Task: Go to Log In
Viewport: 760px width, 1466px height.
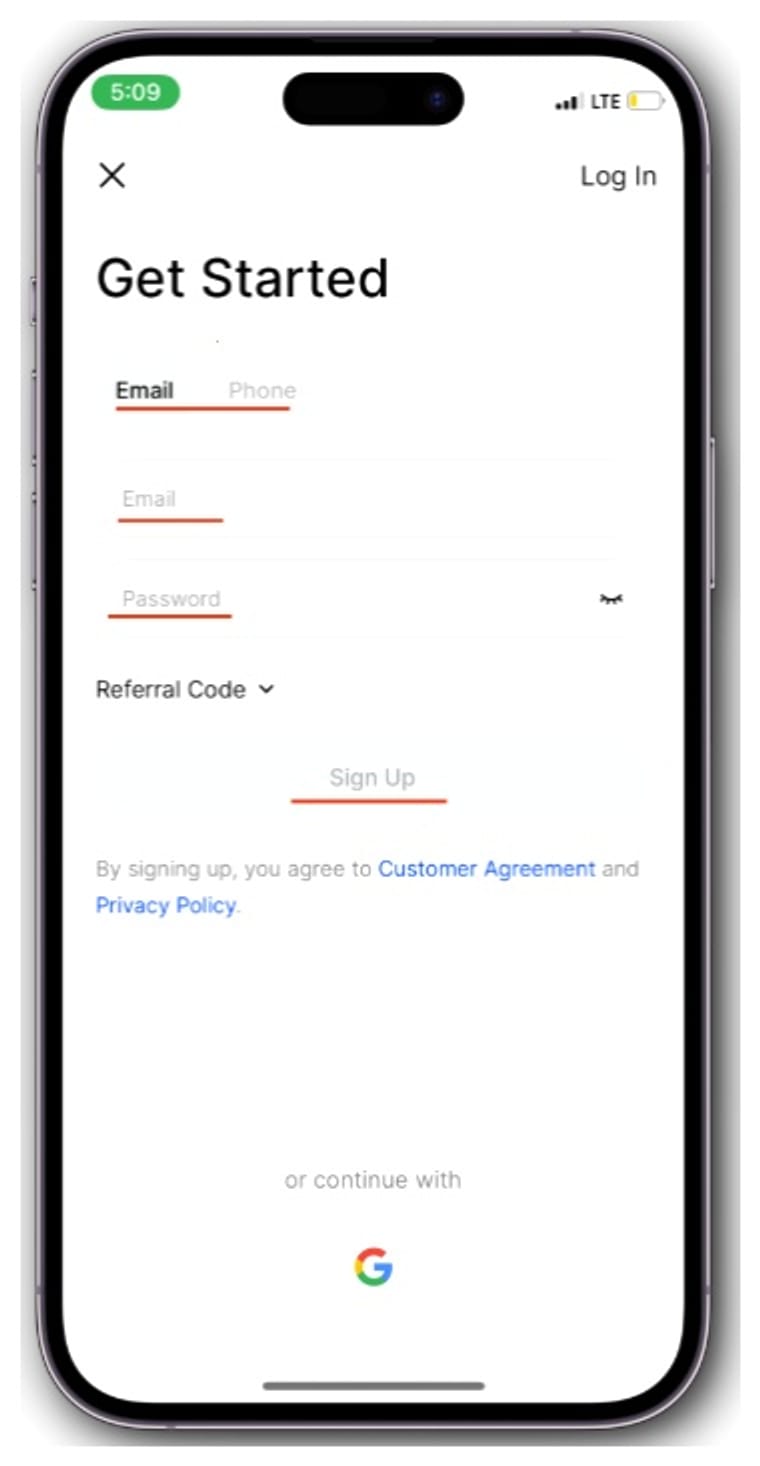Action: [618, 176]
